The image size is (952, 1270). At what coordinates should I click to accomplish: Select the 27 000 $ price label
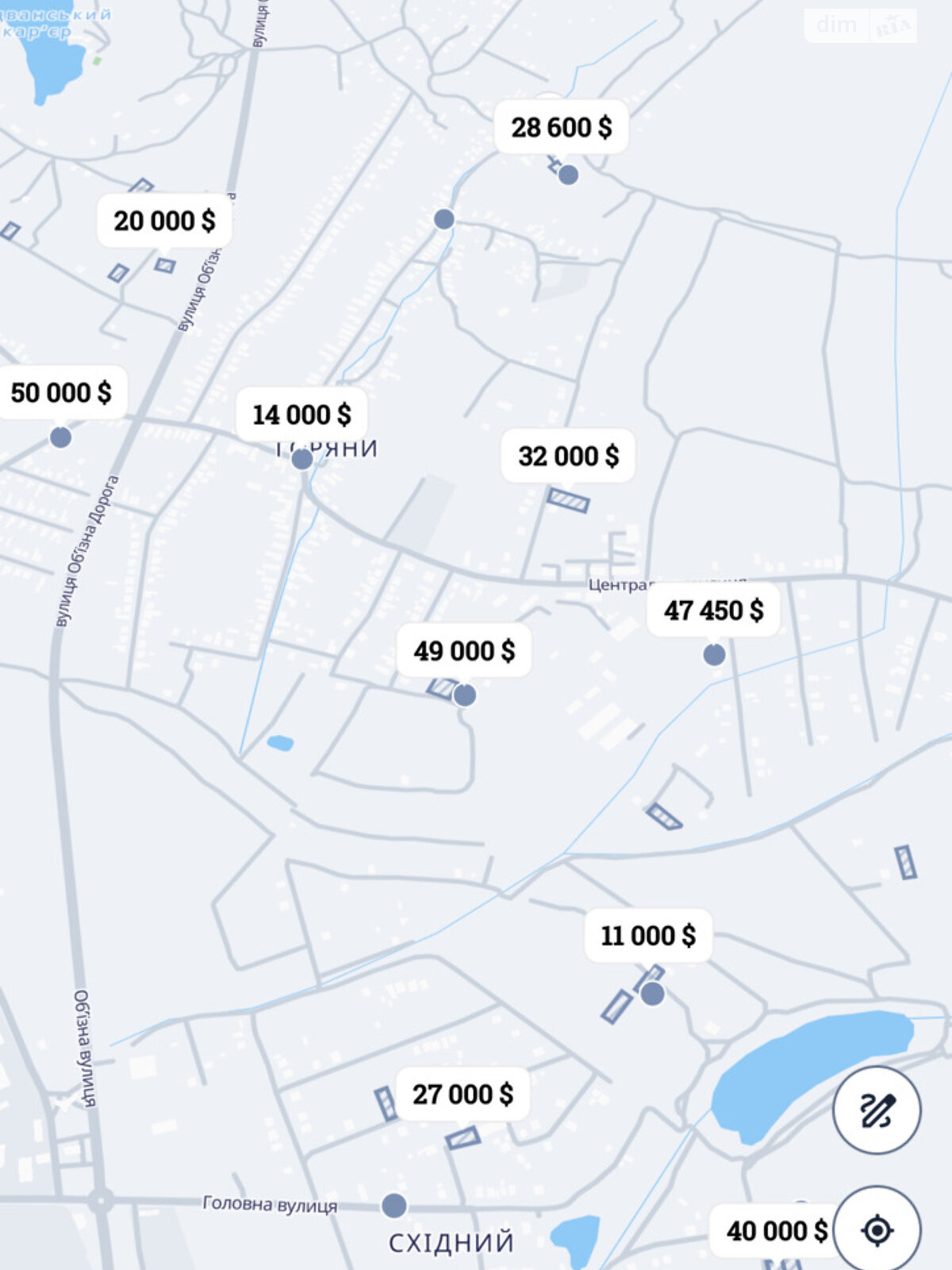[x=464, y=1093]
